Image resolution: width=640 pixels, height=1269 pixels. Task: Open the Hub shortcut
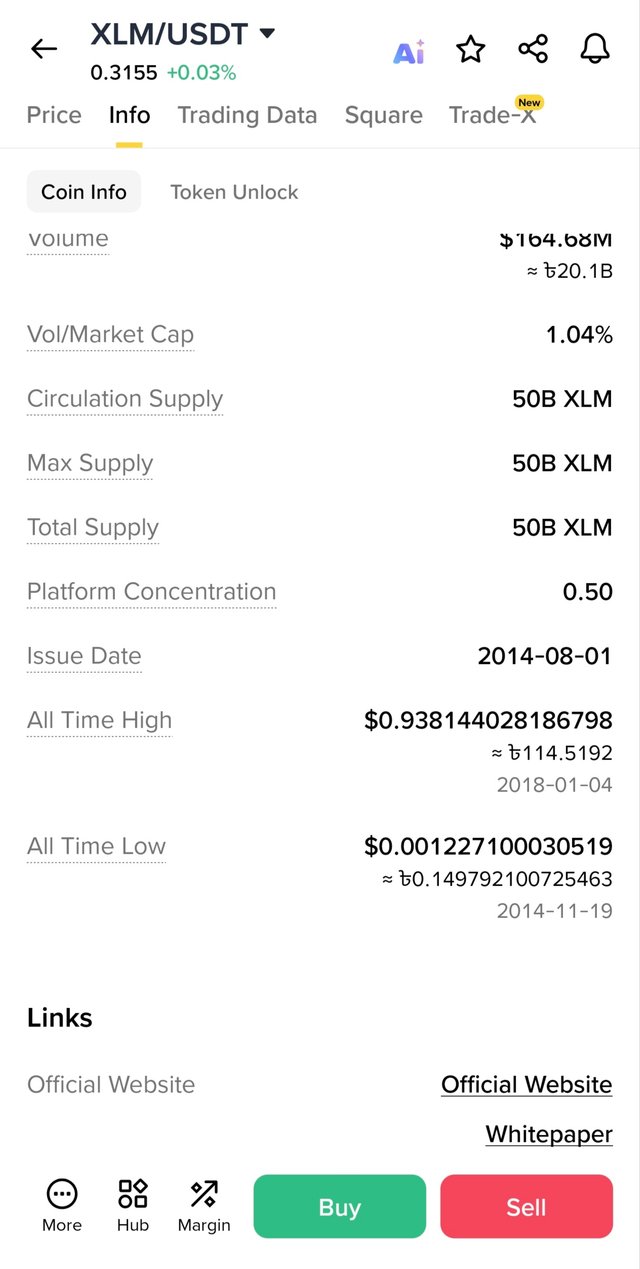(133, 1204)
